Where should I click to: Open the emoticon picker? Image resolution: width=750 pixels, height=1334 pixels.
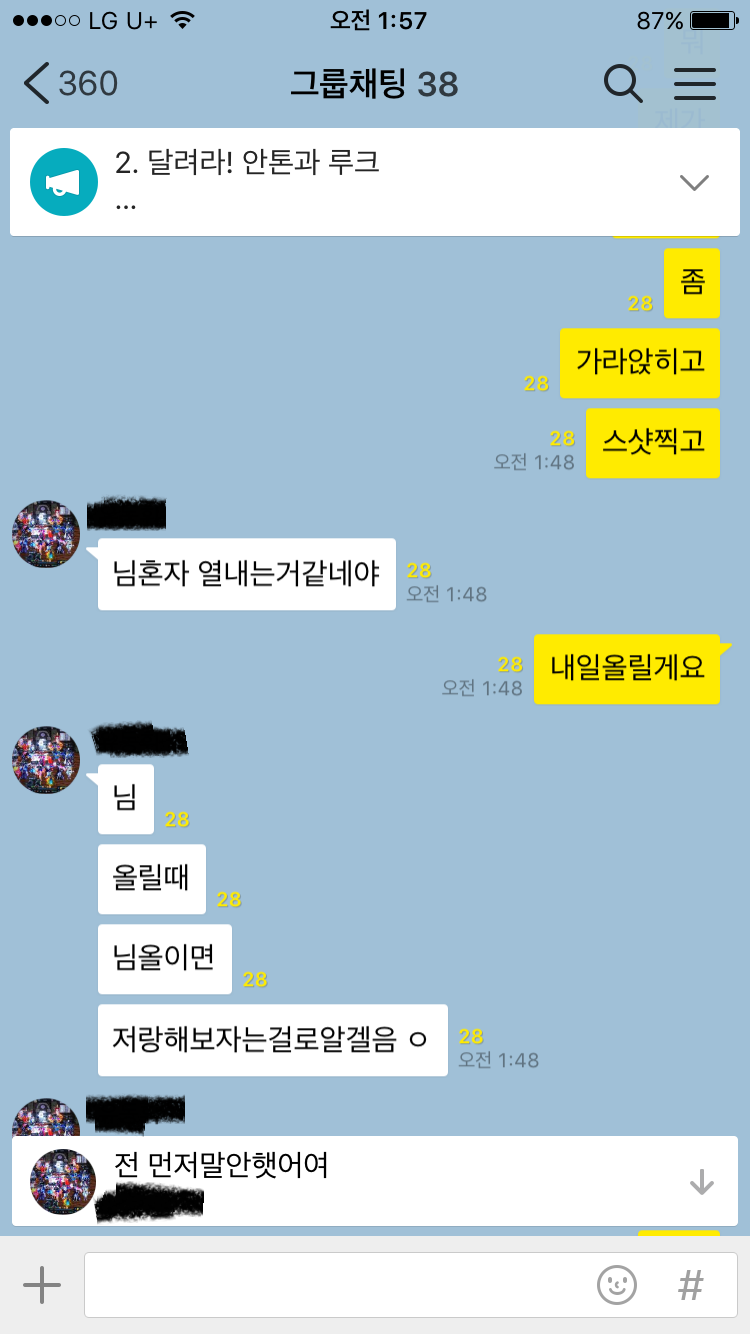tap(617, 1285)
